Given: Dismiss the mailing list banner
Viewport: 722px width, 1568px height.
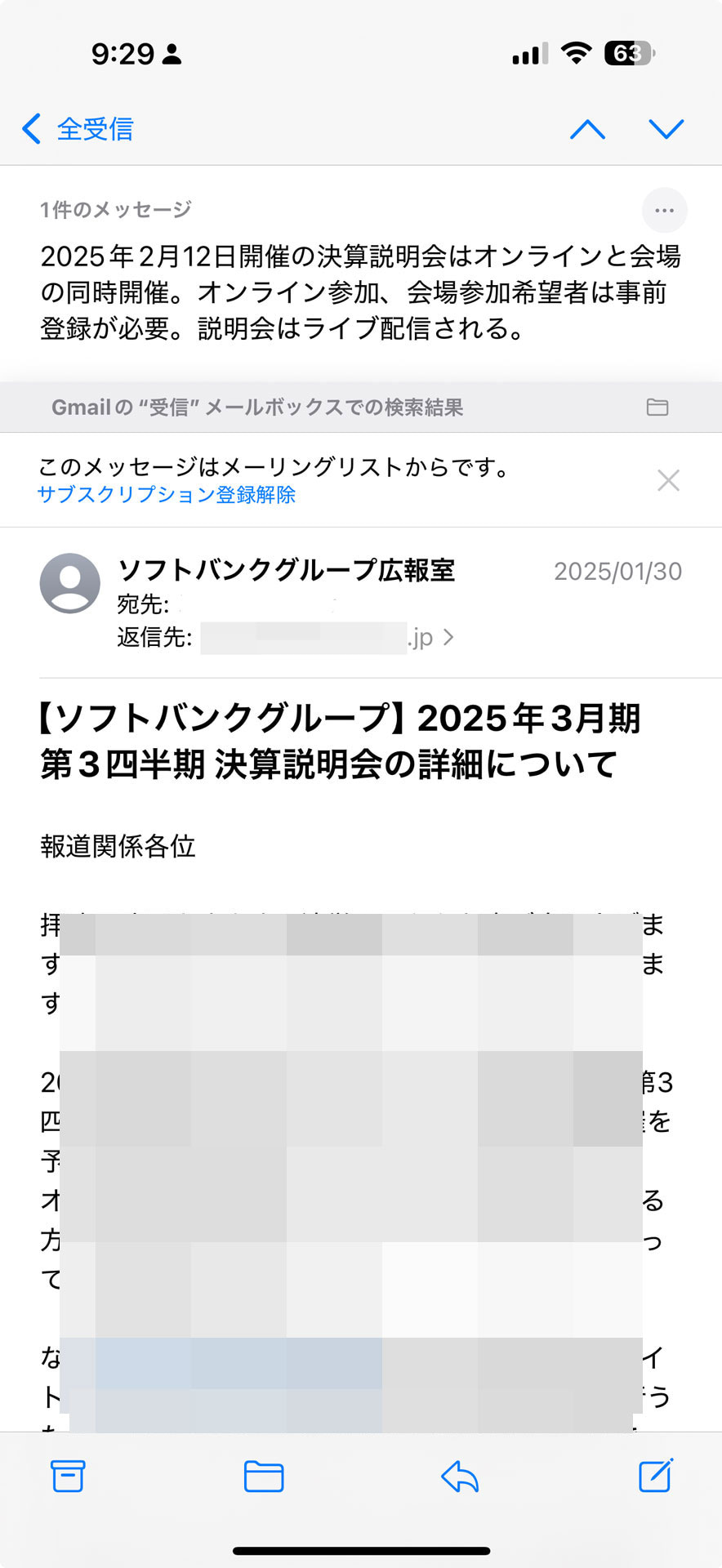Looking at the screenshot, I should tap(668, 480).
